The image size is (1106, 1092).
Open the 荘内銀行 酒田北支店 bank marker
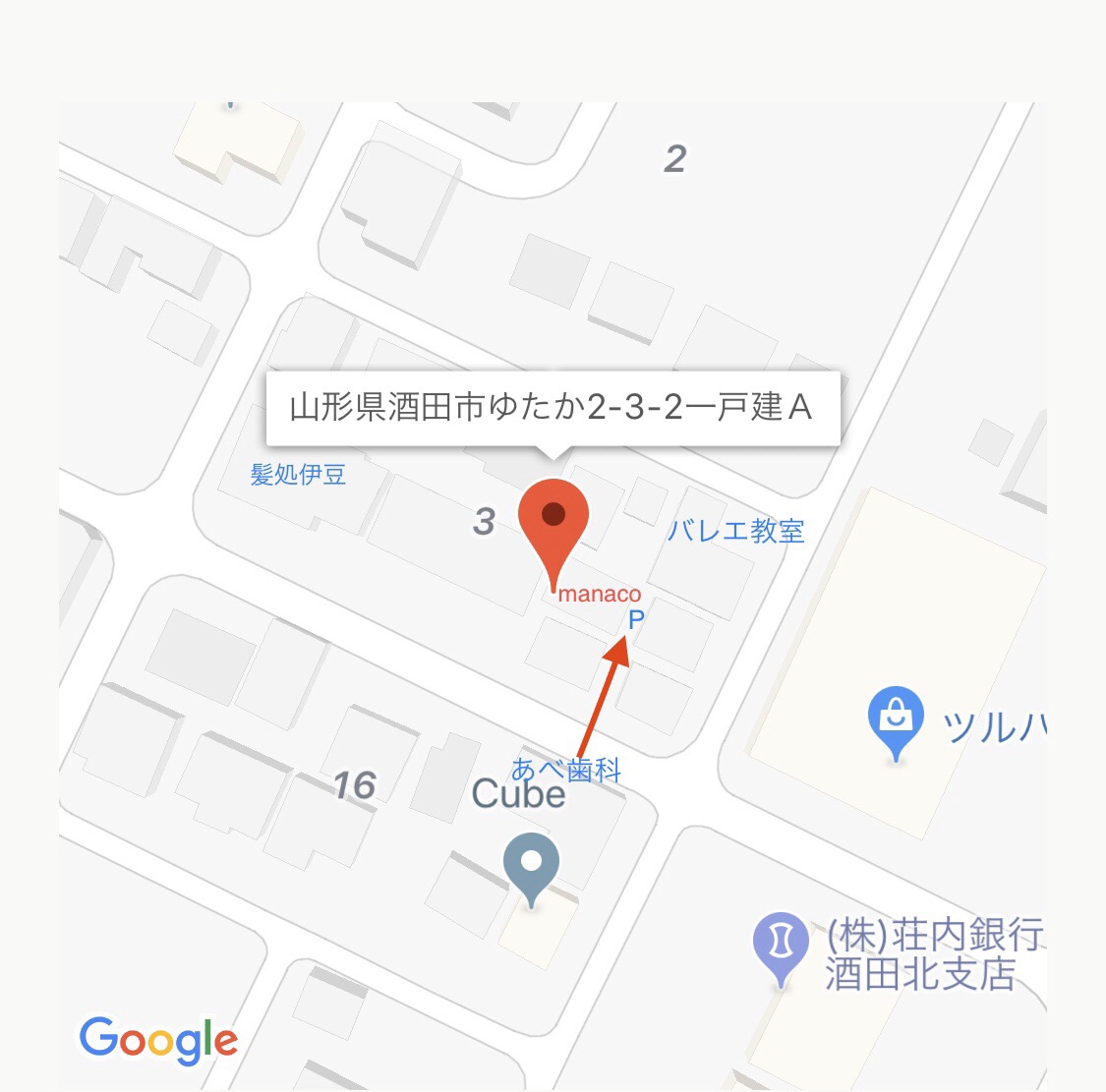click(781, 946)
